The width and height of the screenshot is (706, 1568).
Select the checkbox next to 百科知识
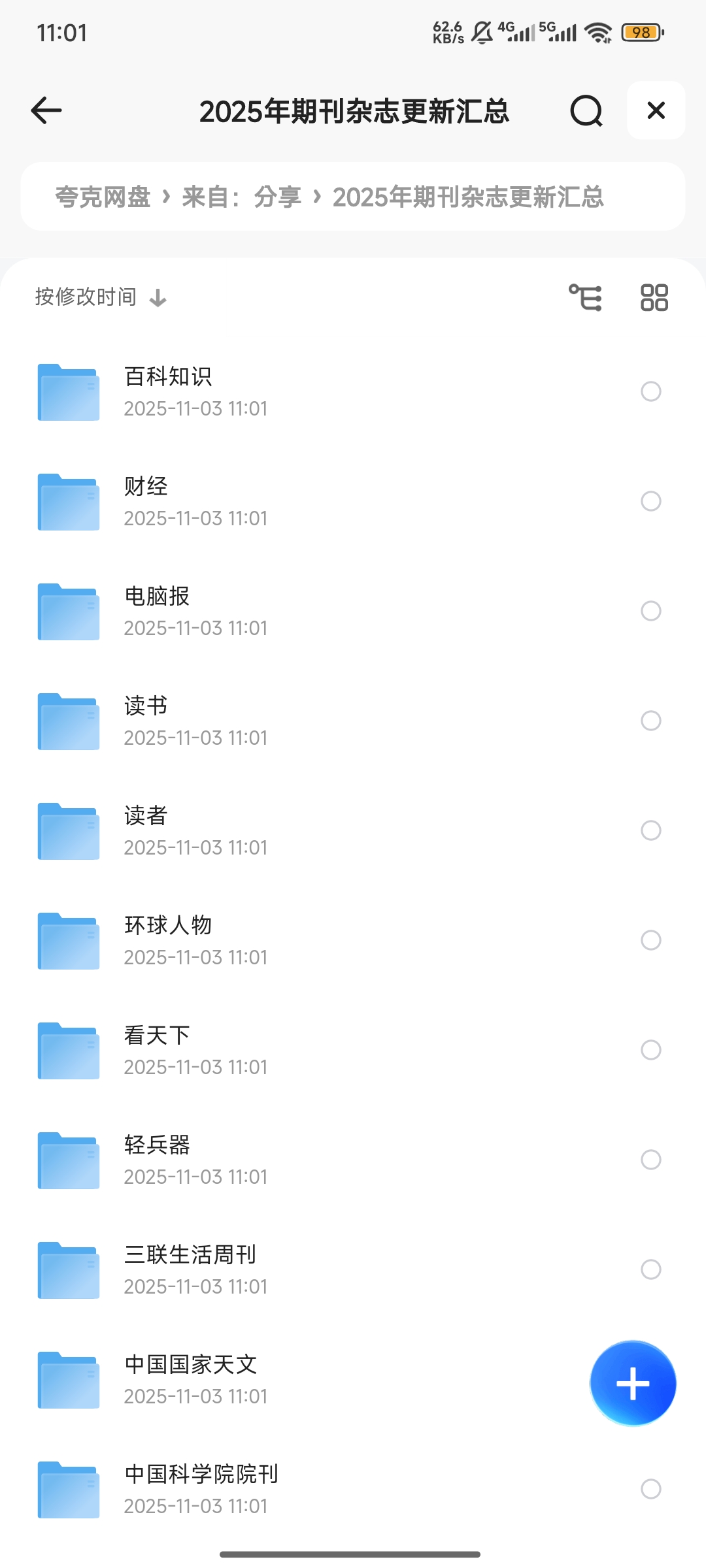[x=649, y=392]
